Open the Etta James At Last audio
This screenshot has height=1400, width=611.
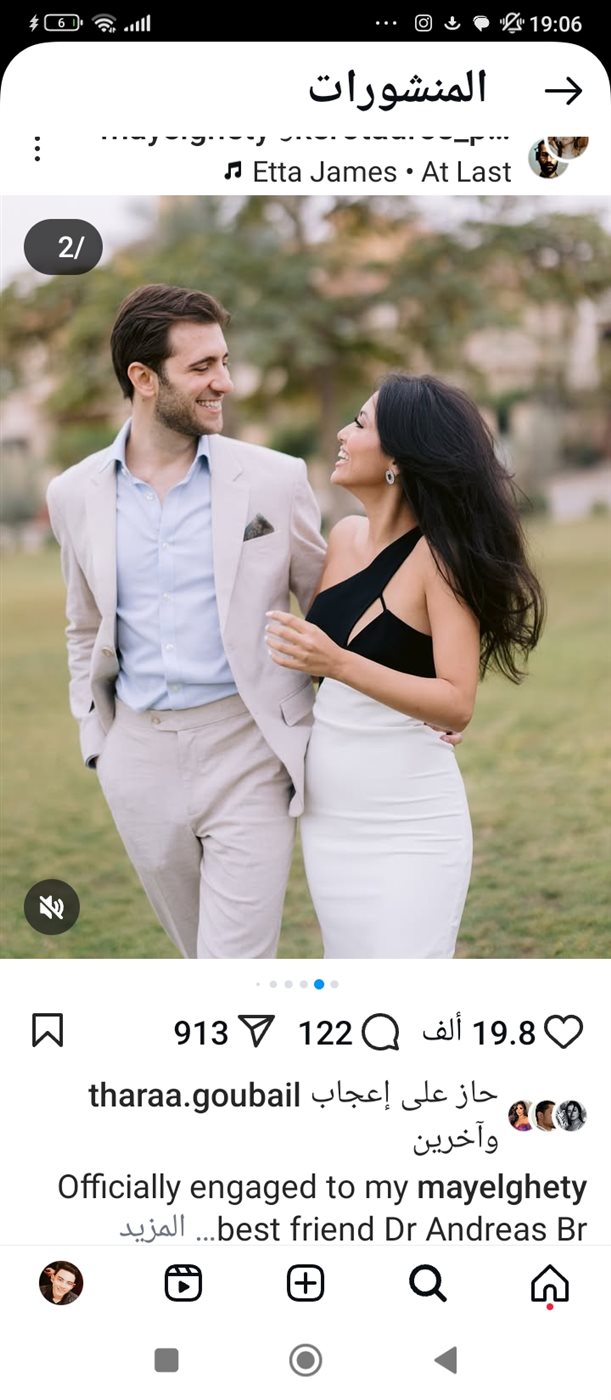tap(368, 172)
